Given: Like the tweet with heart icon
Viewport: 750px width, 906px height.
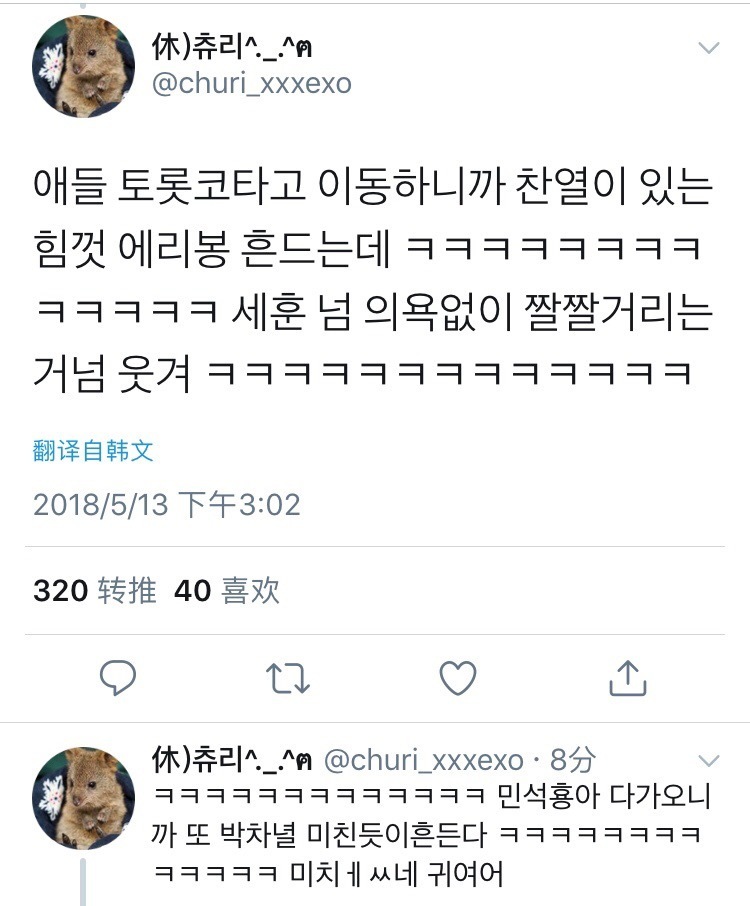Looking at the screenshot, I should click(458, 679).
